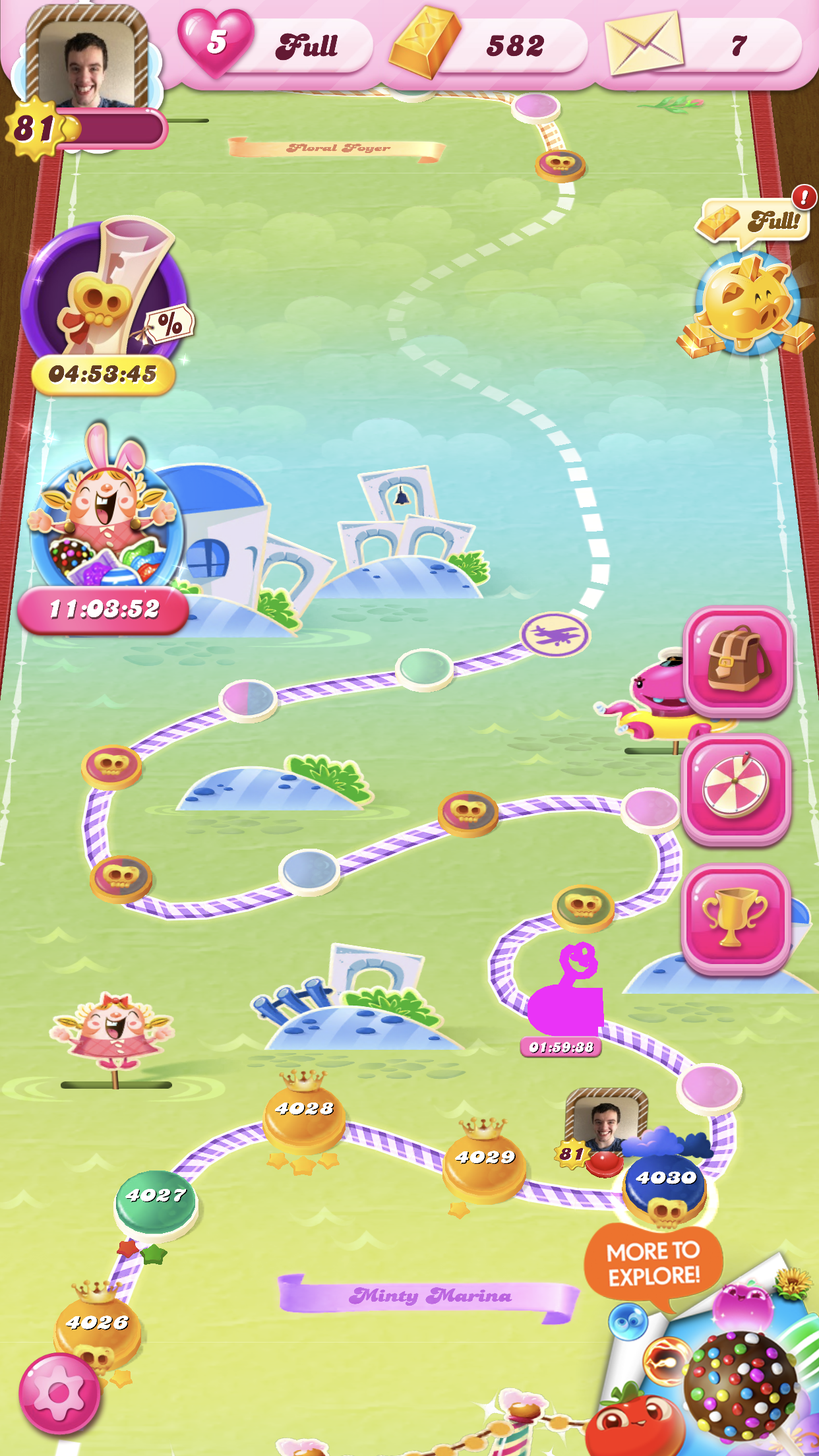
Task: Open the settings gear button
Action: (59, 1393)
